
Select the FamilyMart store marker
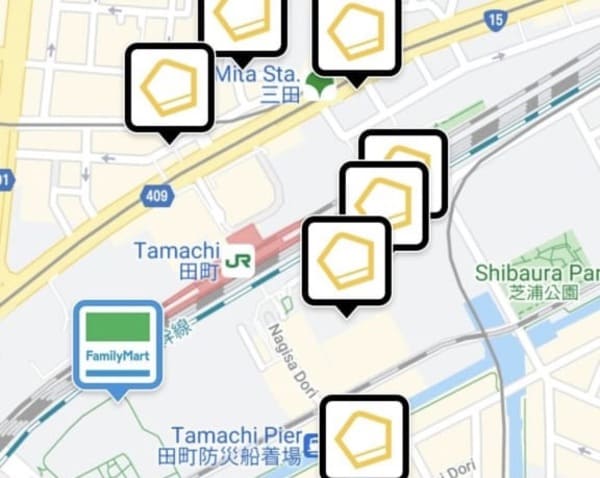click(x=118, y=345)
